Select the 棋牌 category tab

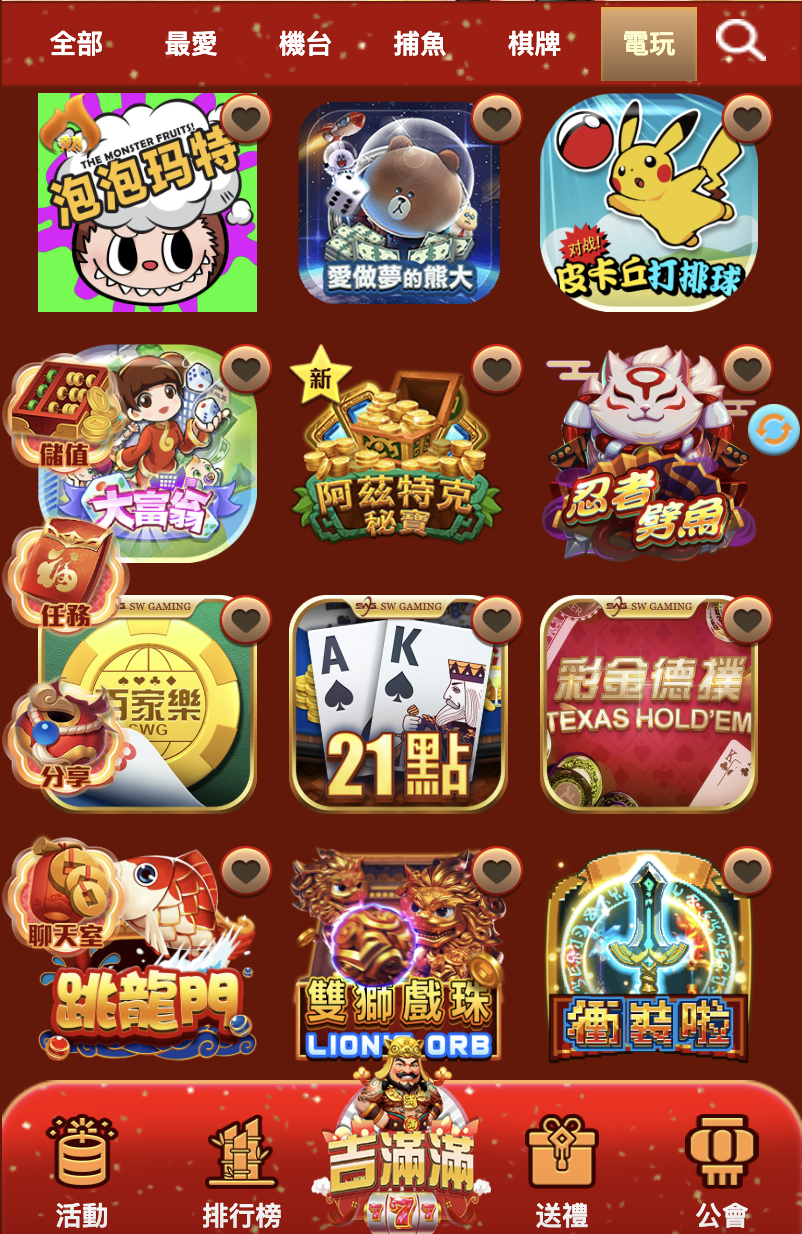point(534,44)
